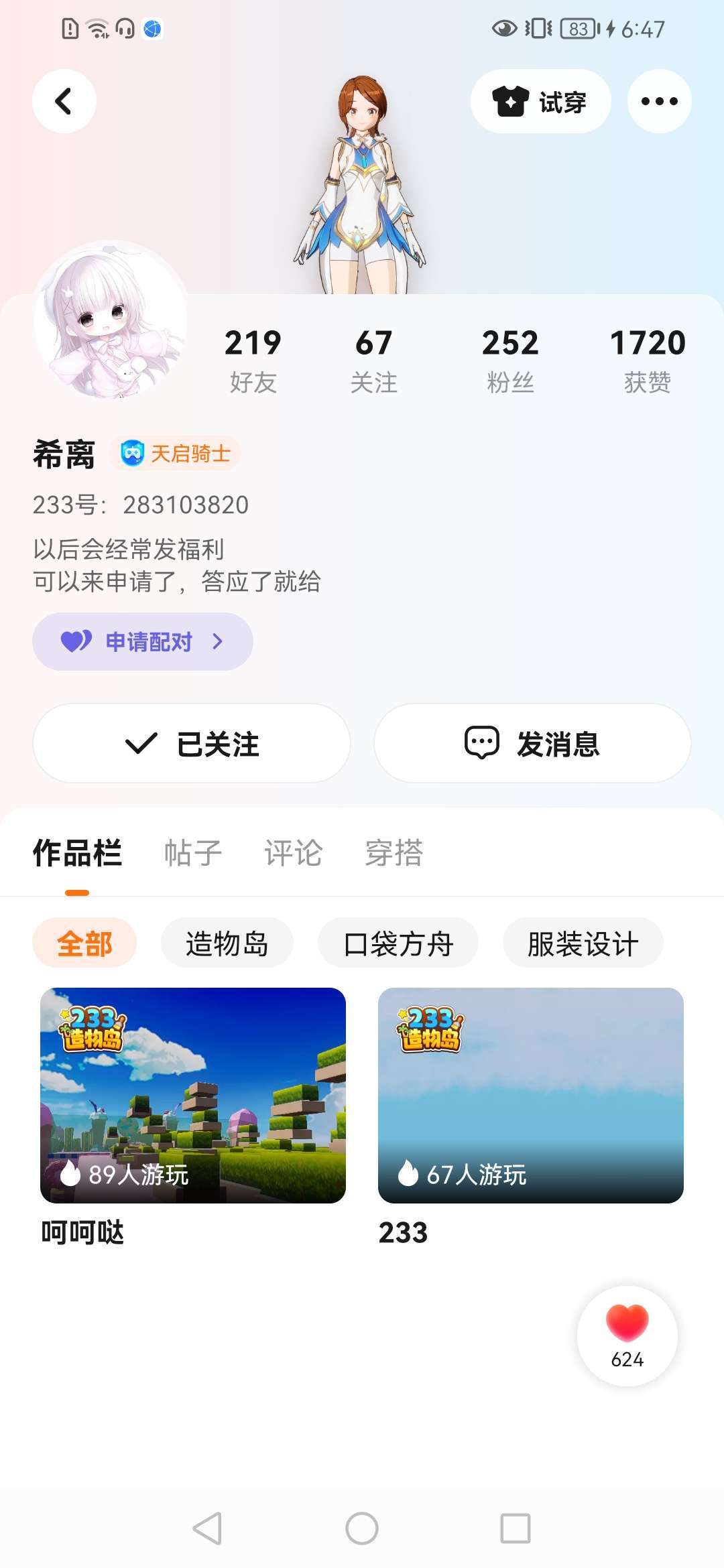Select the 口袋方舟 filter chip
Screen dimensions: 724x1568
398,943
